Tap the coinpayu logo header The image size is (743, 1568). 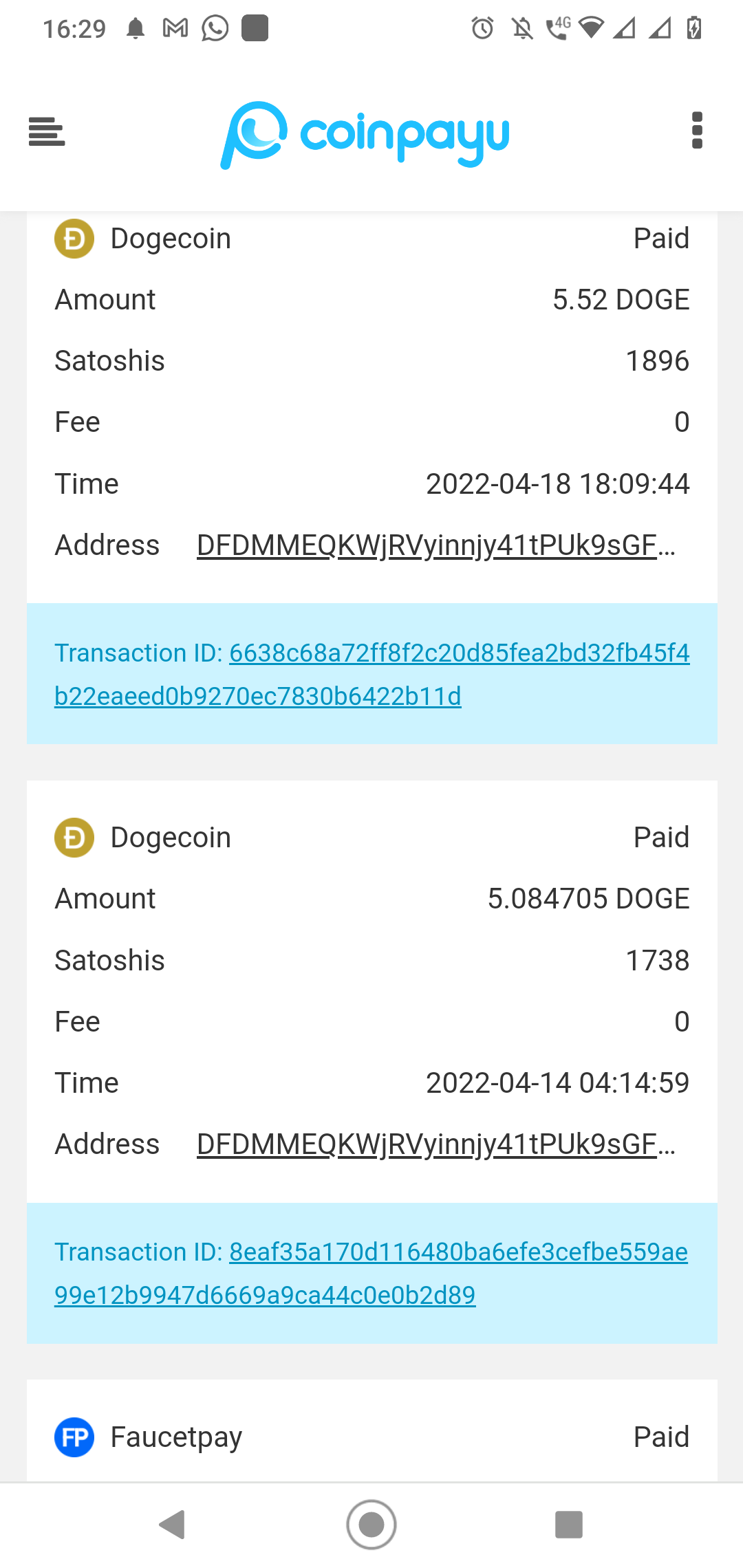(365, 135)
